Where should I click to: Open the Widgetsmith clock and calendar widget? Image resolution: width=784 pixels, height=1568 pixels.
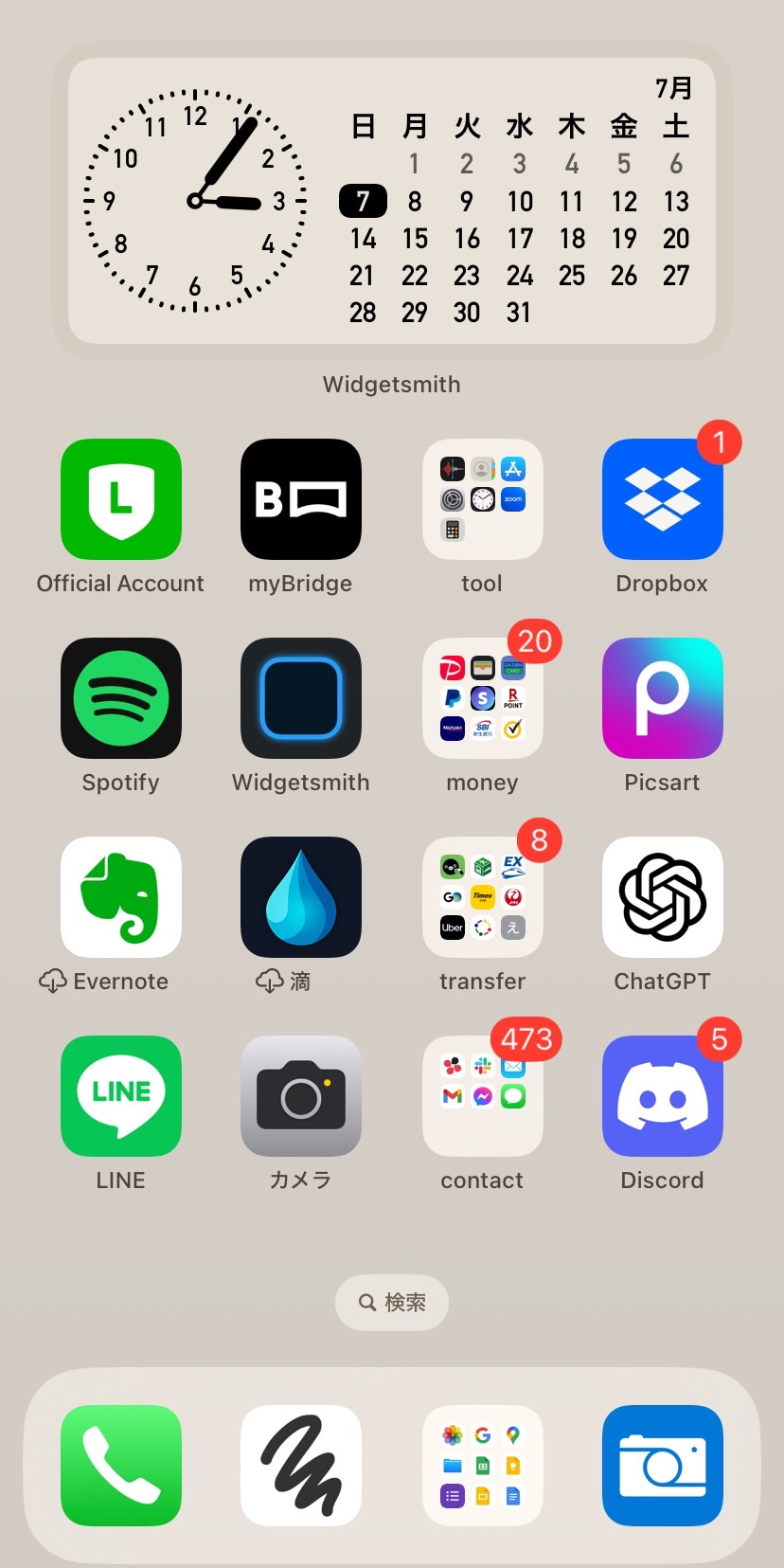coord(392,201)
